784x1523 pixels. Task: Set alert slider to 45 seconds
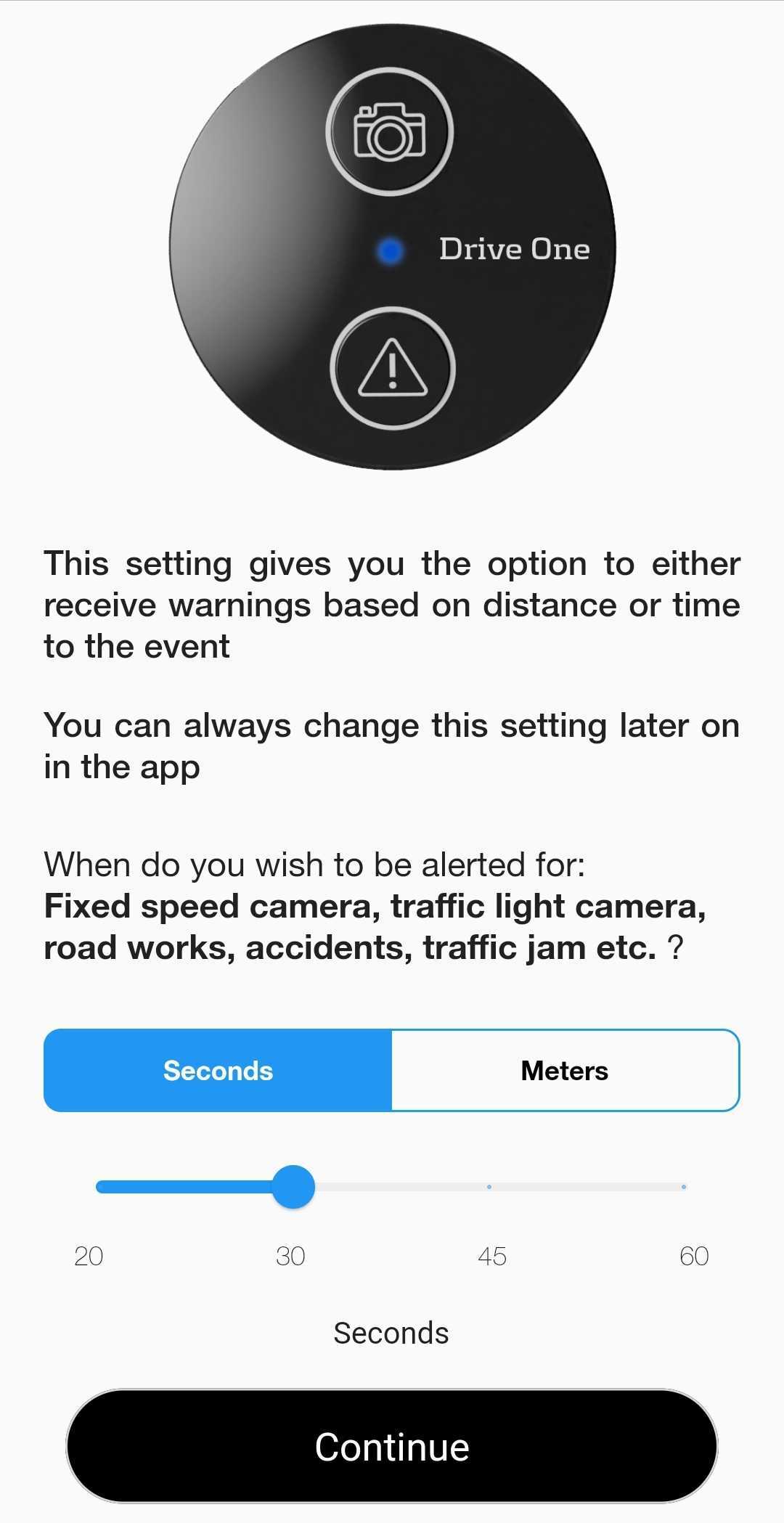click(x=489, y=1187)
